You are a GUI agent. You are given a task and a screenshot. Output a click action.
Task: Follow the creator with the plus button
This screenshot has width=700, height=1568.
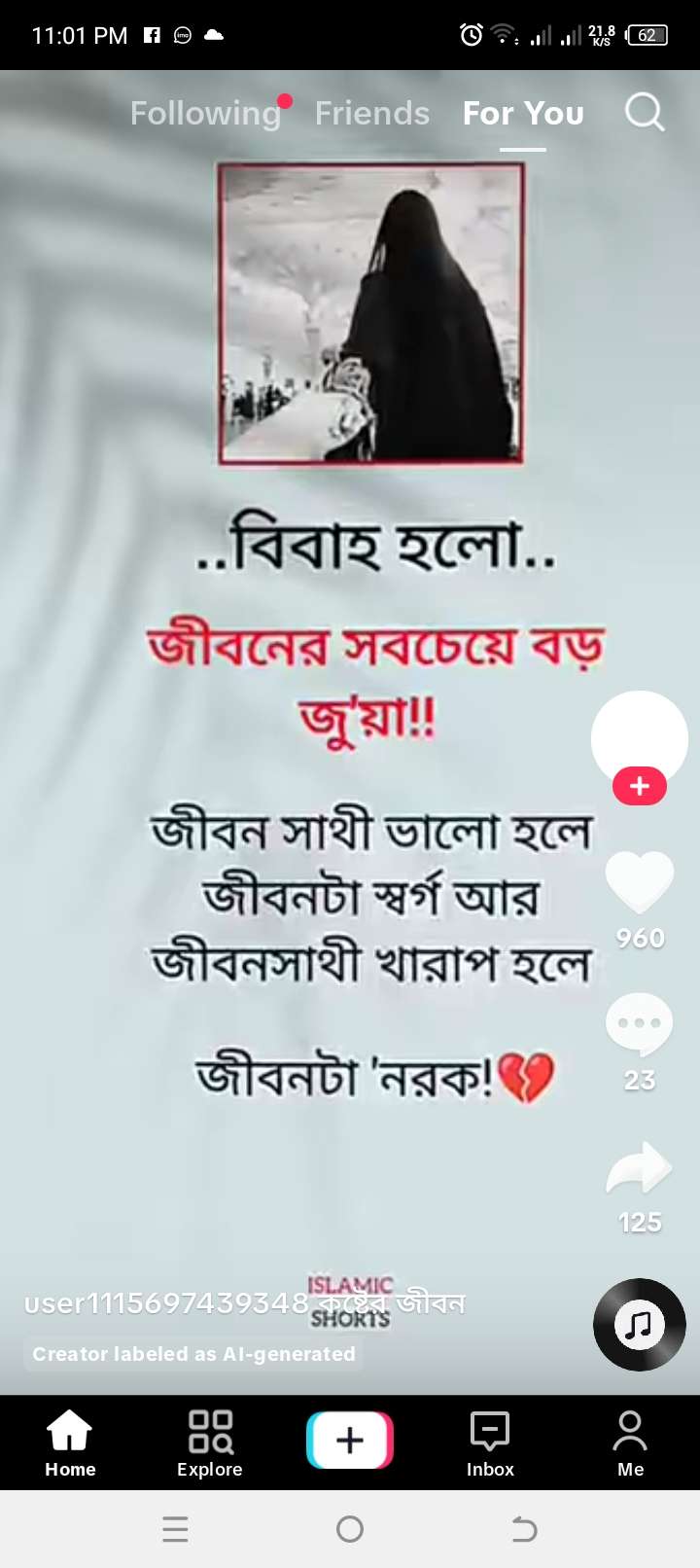click(640, 786)
